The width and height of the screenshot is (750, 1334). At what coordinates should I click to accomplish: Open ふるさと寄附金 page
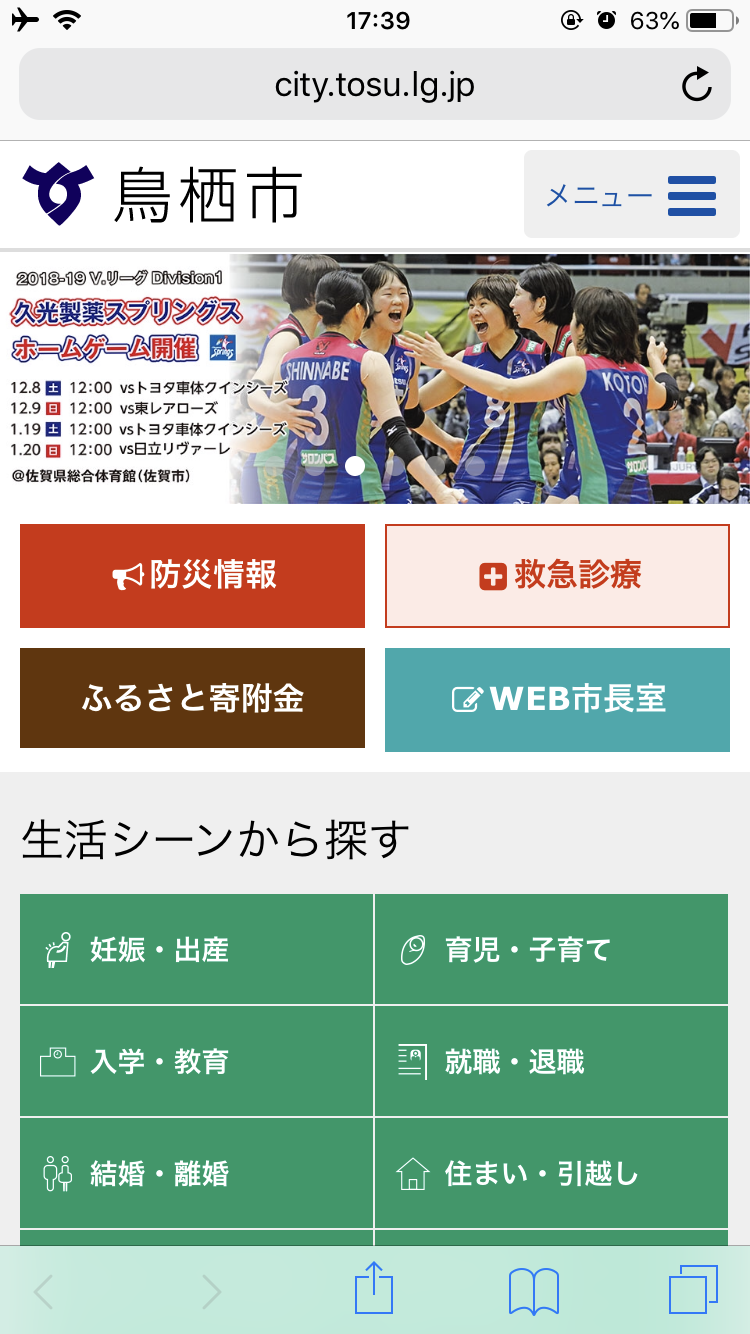click(x=192, y=698)
